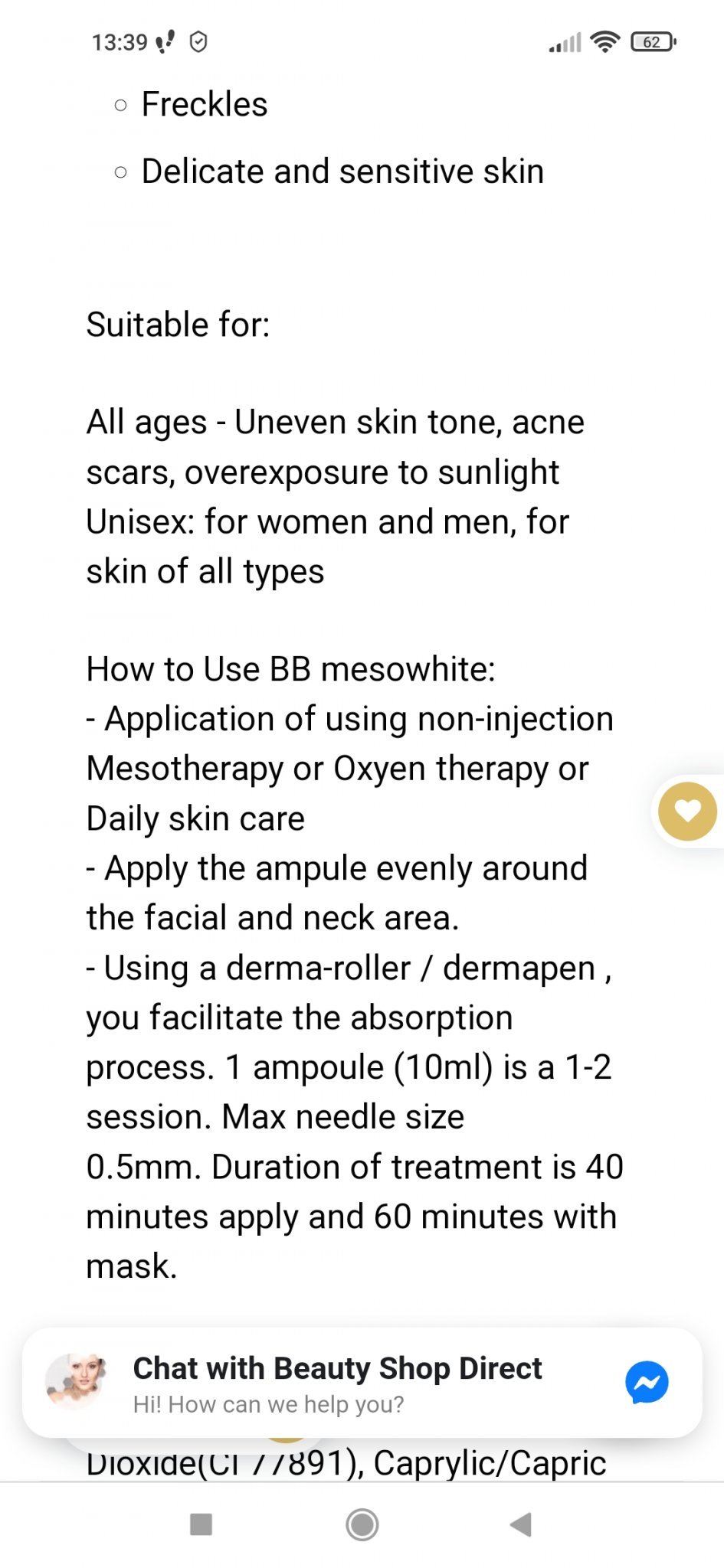The image size is (724, 1568).
Task: Open the wishlist heart button
Action: 687,811
